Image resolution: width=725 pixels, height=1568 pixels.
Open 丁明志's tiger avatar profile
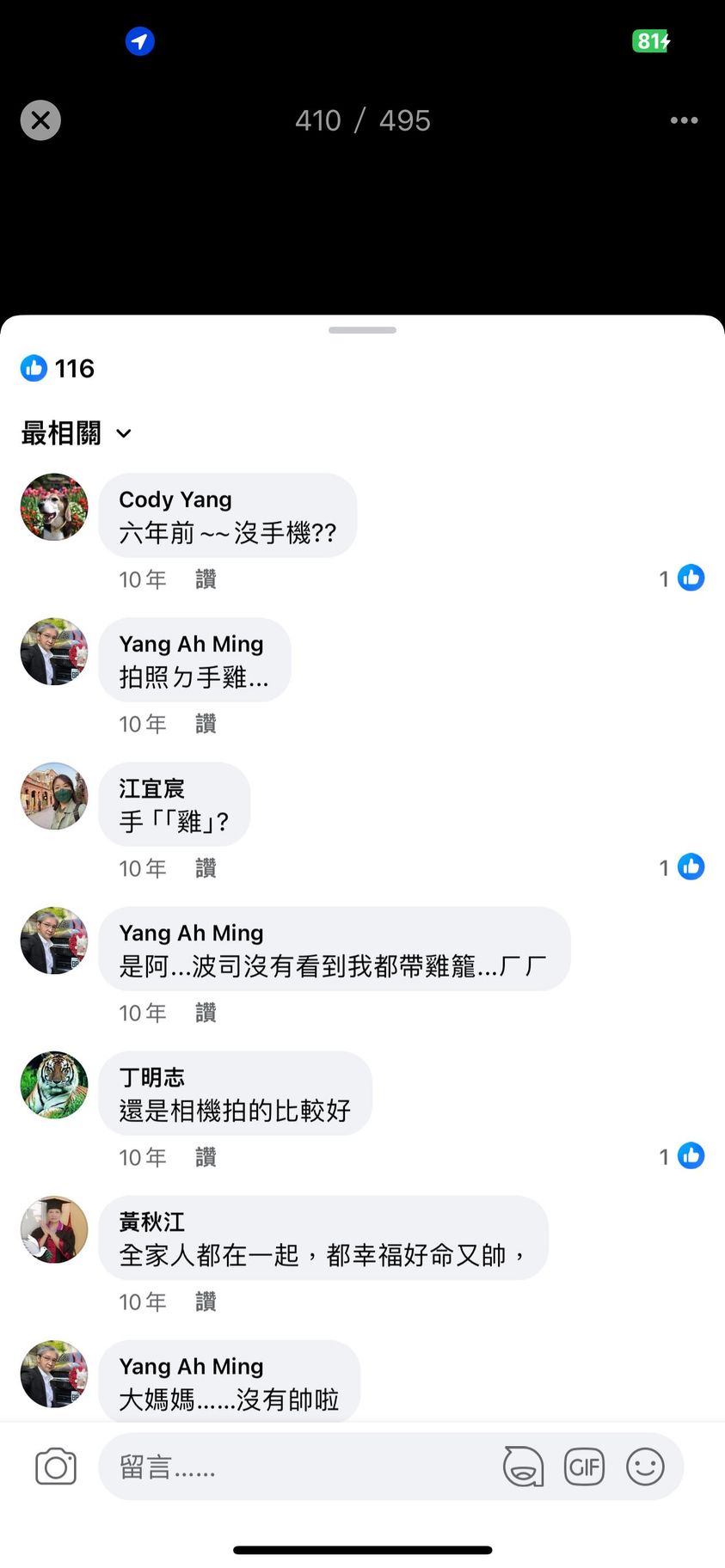click(x=54, y=1085)
